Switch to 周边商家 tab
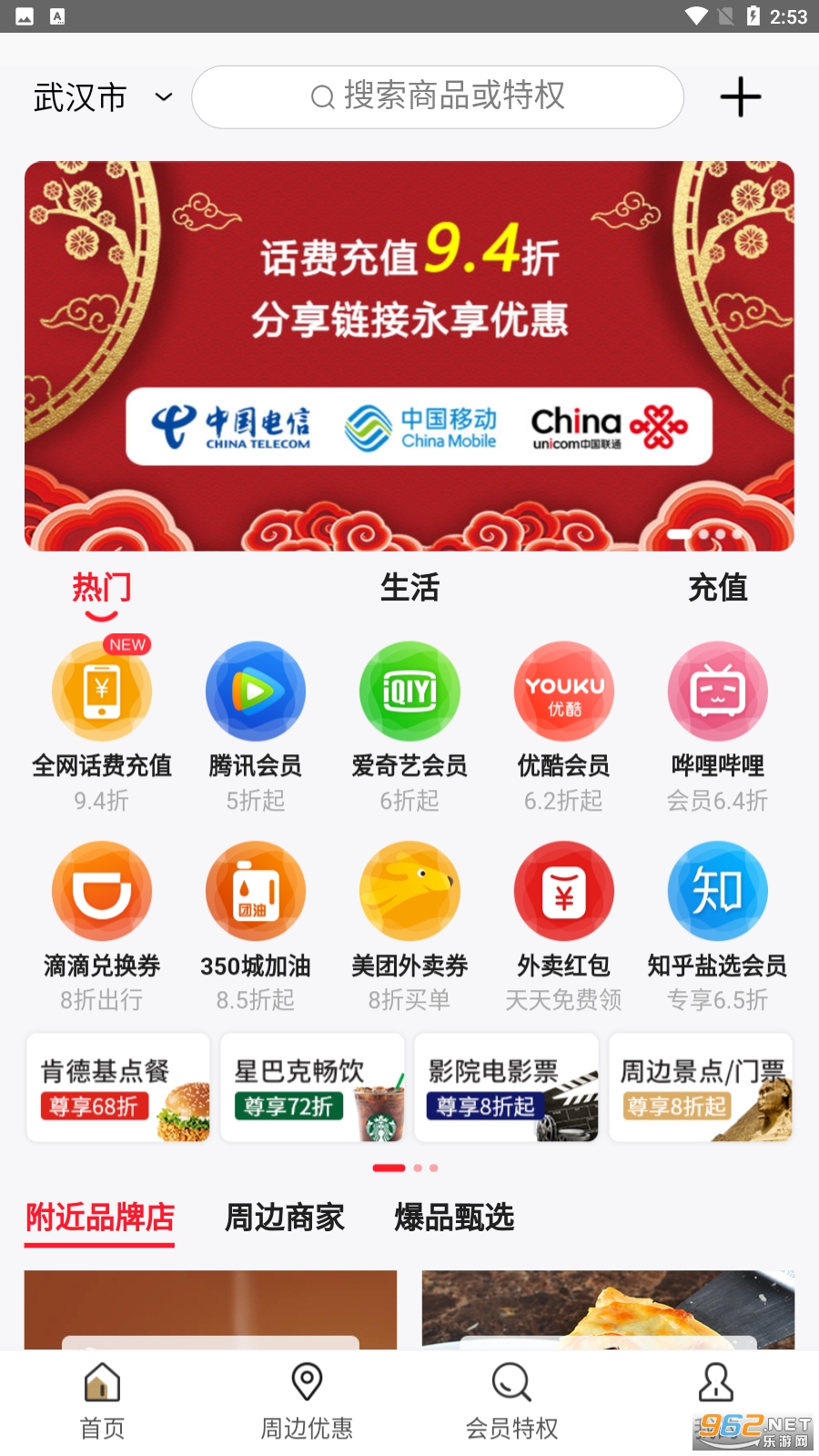Image resolution: width=819 pixels, height=1456 pixels. (285, 1218)
